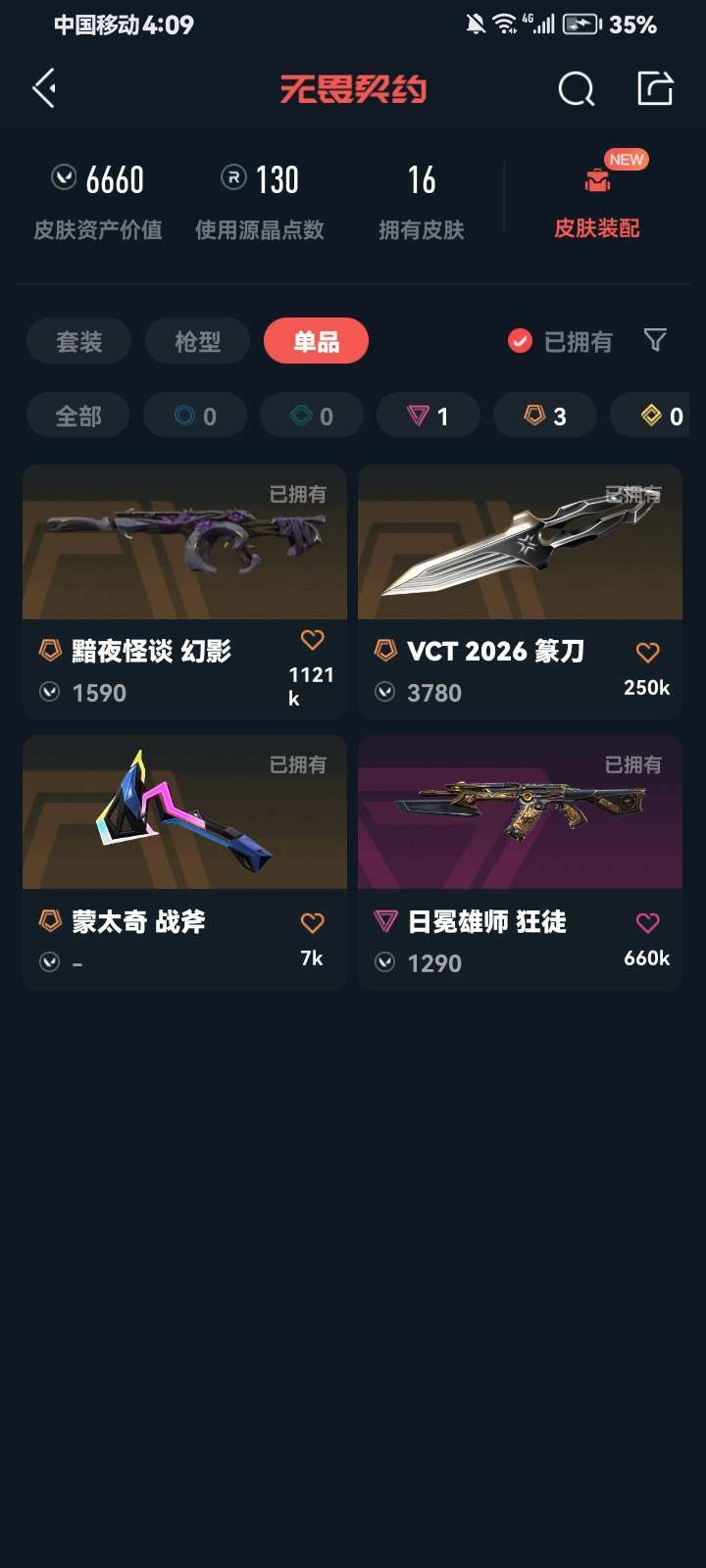This screenshot has height=1568, width=706.
Task: Toggle the 已拥有 owned filter checkbox
Action: [520, 341]
